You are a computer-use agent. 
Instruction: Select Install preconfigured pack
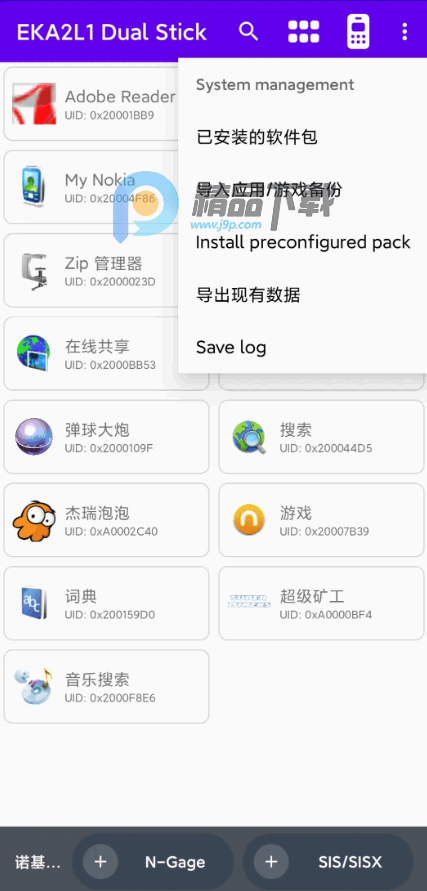click(302, 242)
